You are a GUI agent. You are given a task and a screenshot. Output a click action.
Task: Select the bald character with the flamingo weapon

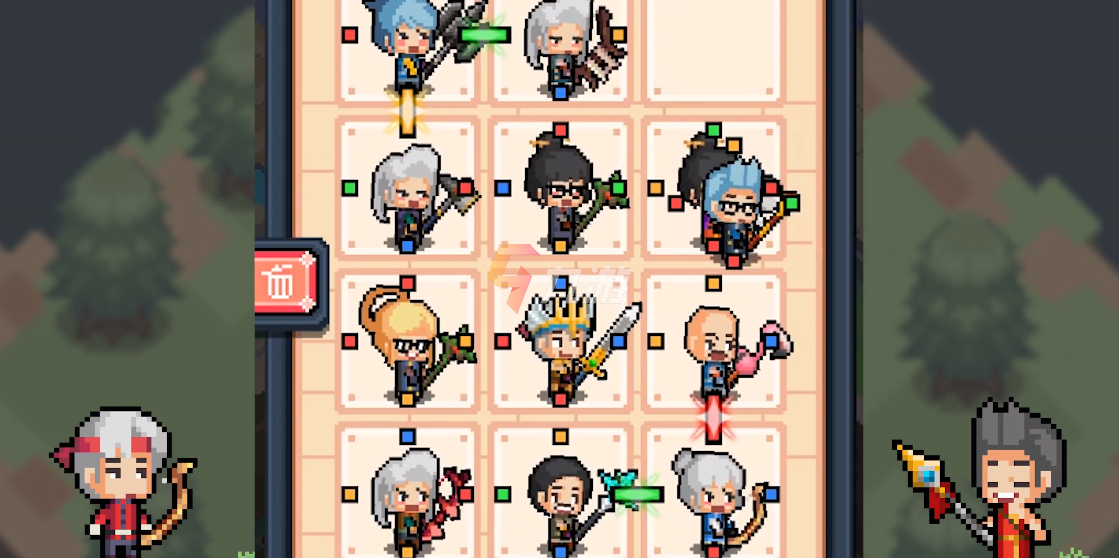click(x=716, y=346)
